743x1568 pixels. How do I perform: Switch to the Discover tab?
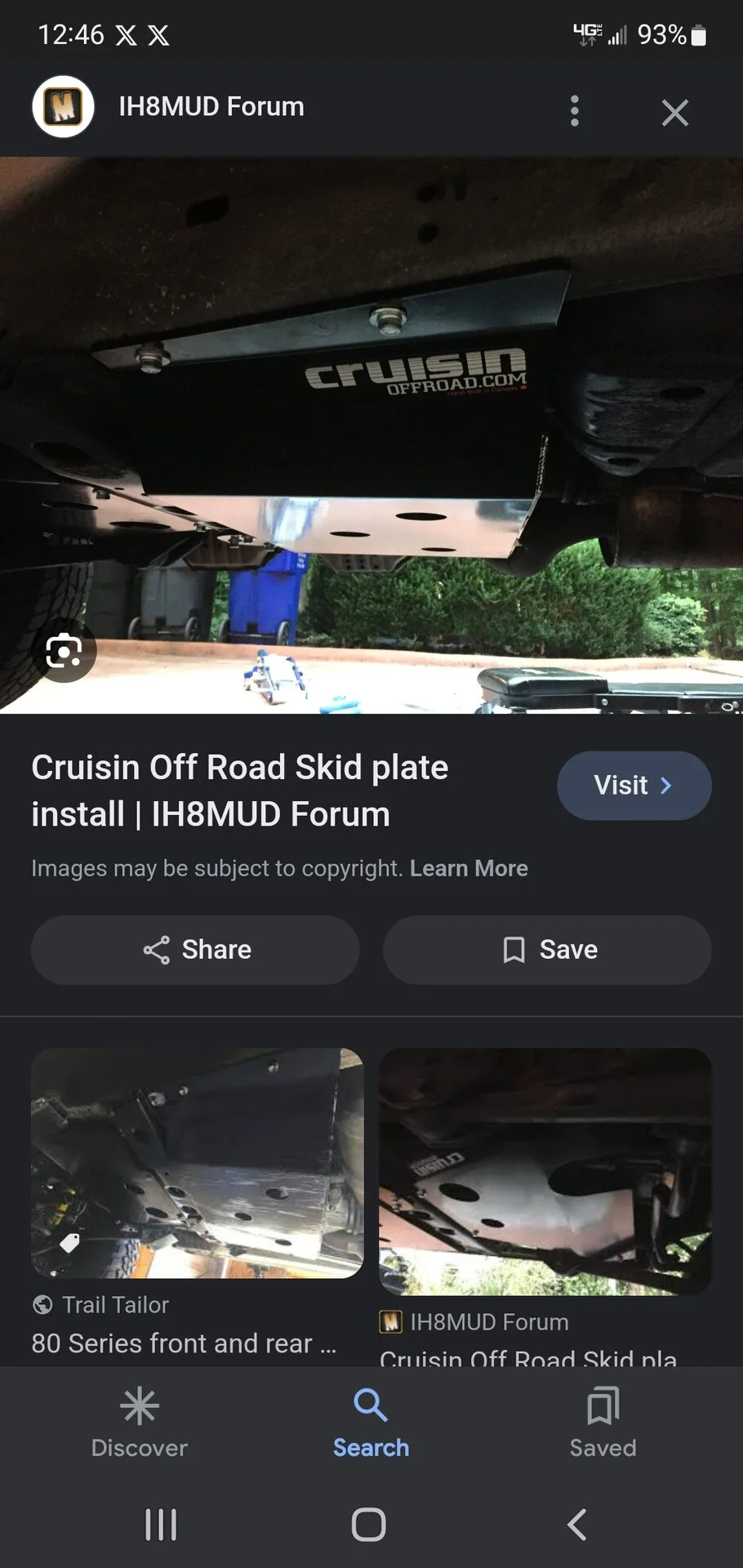pyautogui.click(x=140, y=1422)
